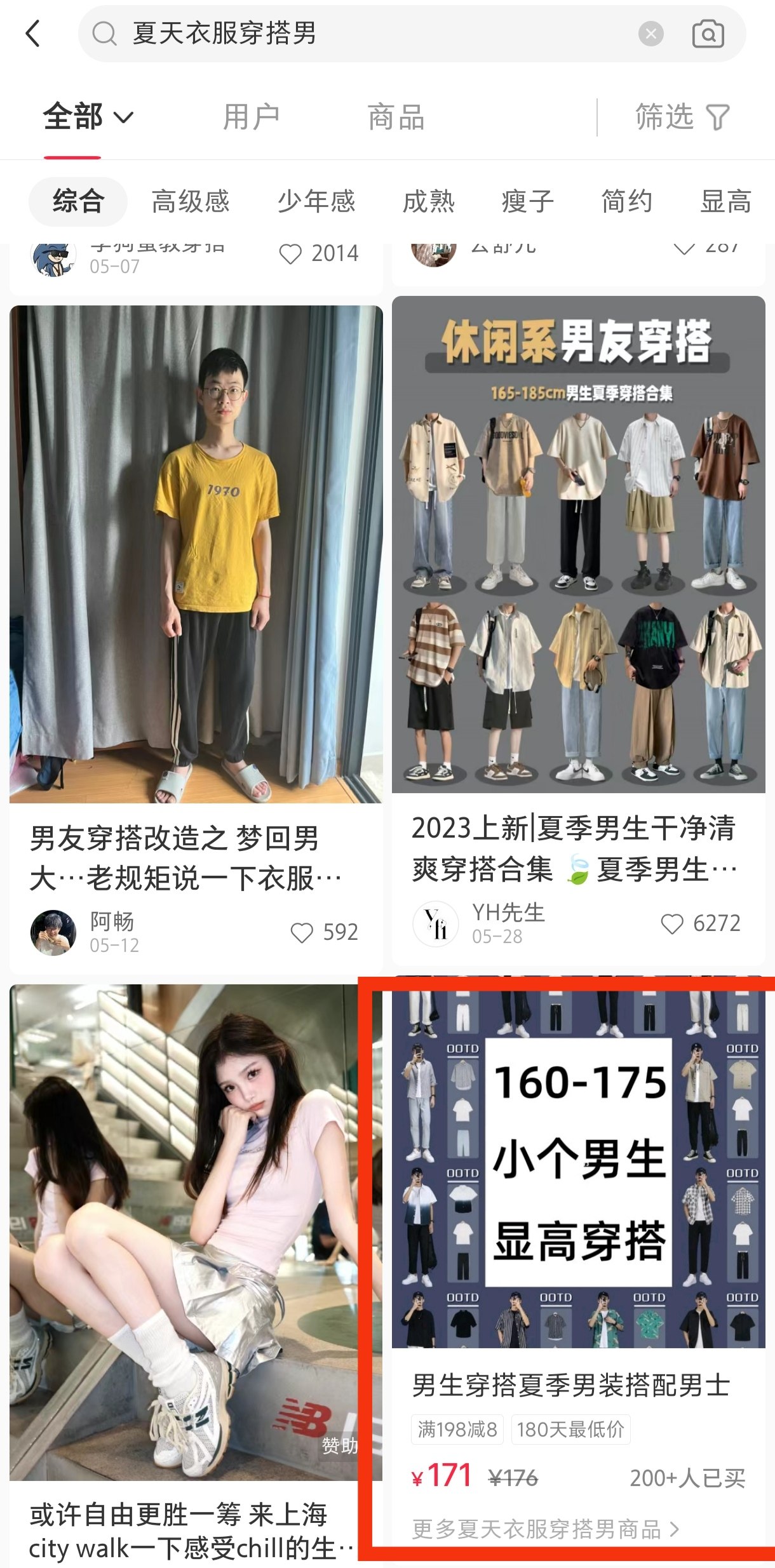Go back using the back arrow
The width and height of the screenshot is (775, 1568).
coord(33,33)
